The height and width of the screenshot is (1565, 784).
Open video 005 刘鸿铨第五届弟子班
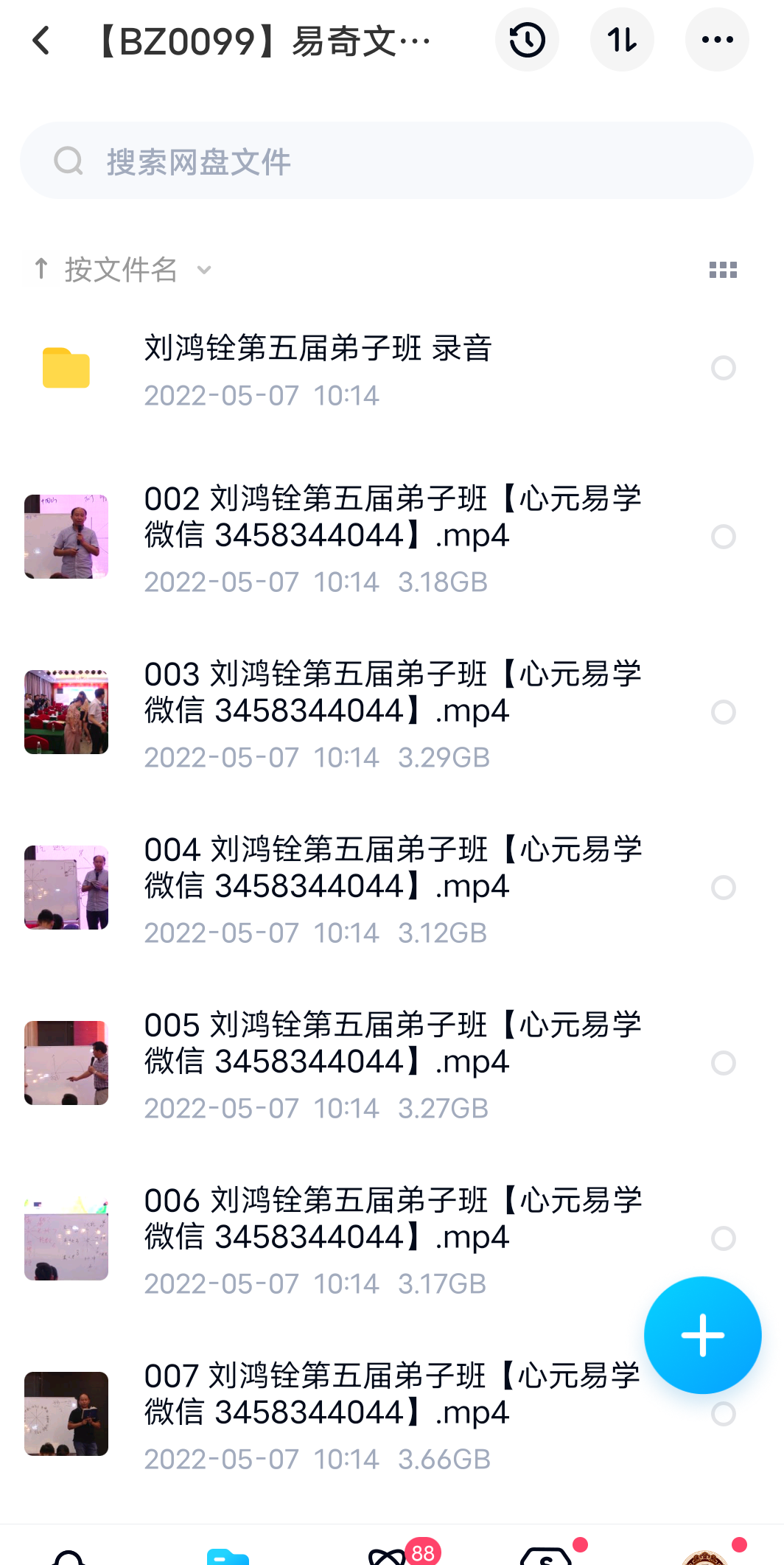pyautogui.click(x=391, y=1062)
